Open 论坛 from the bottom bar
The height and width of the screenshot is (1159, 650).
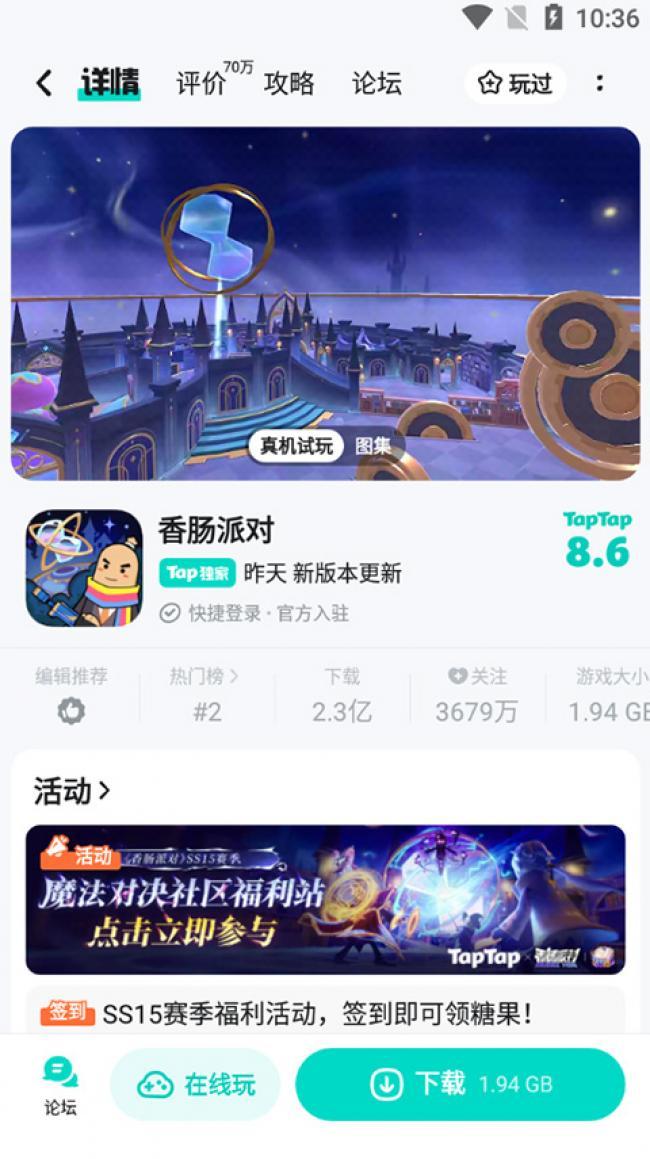click(60, 1085)
